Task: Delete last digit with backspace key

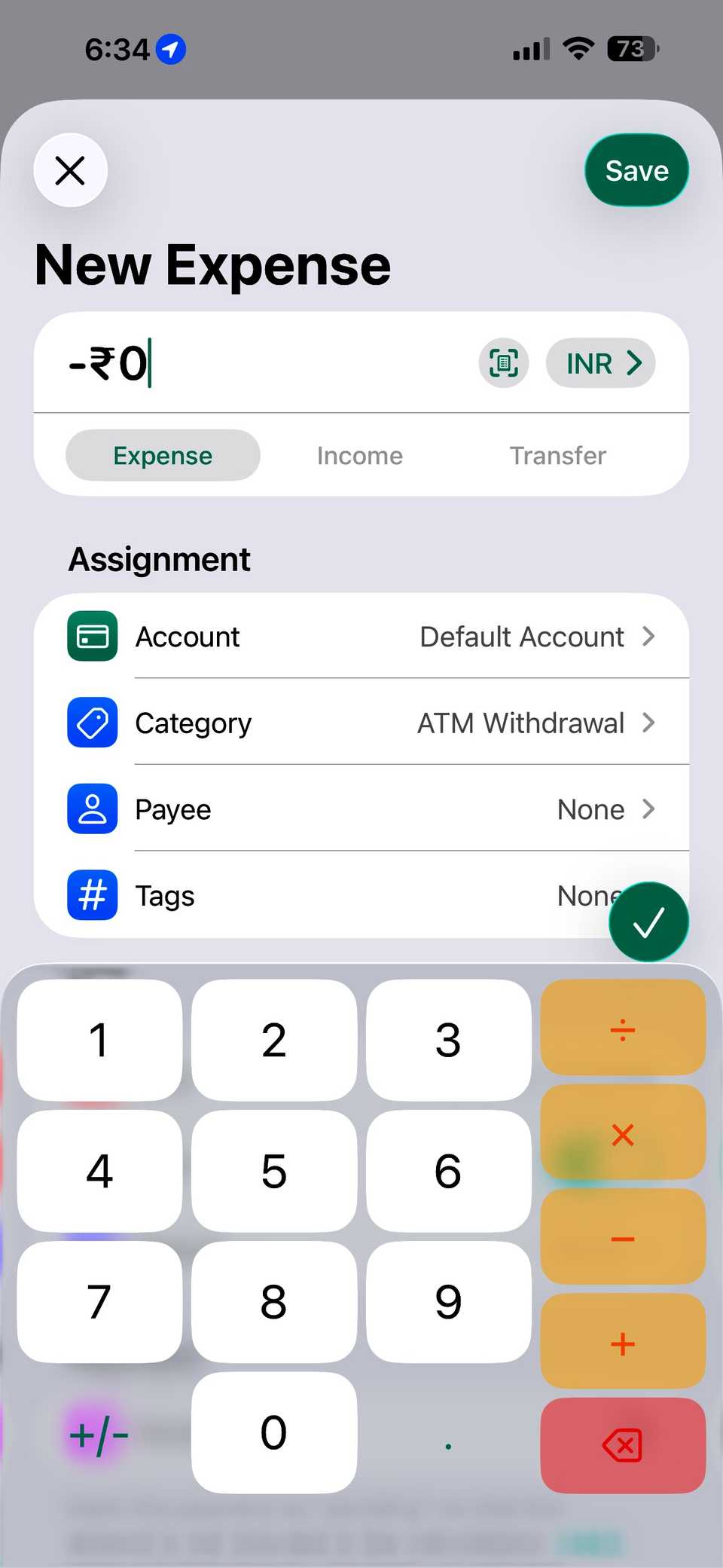Action: 623,1445
